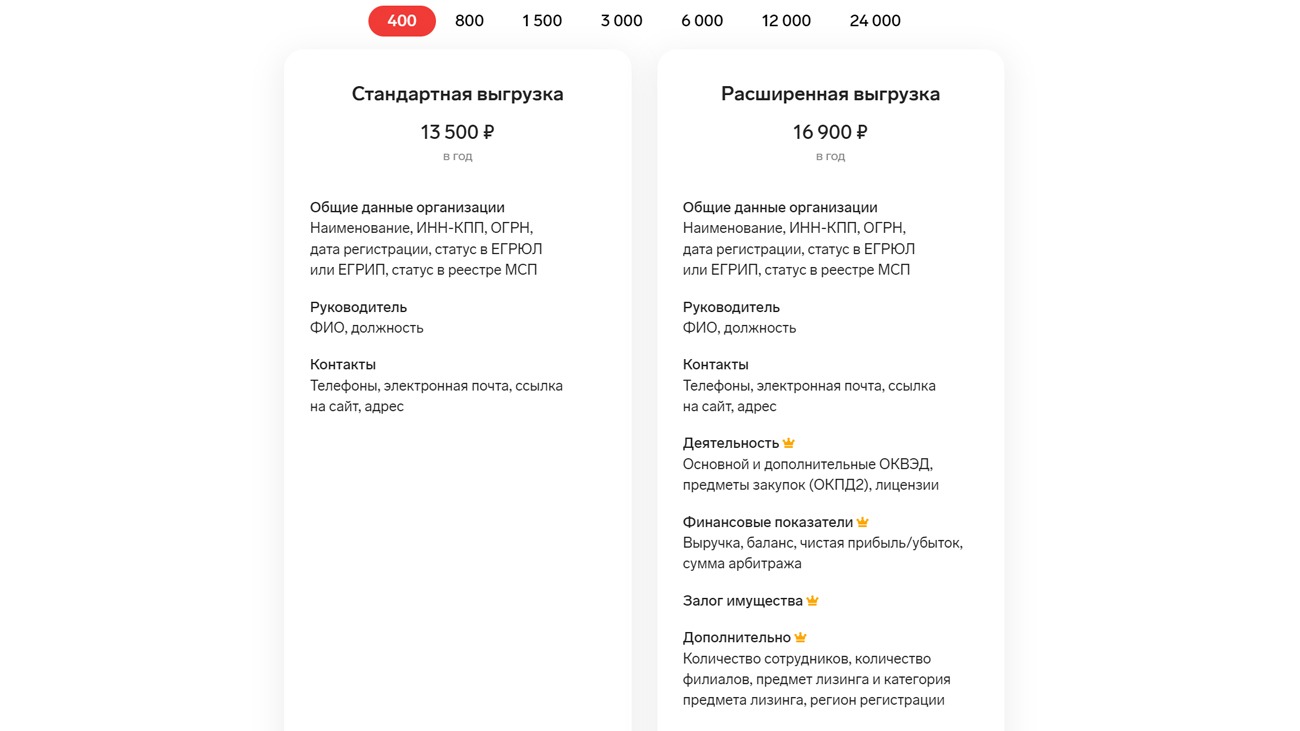The width and height of the screenshot is (1300, 731).
Task: Select the 24 000 quantity option
Action: [875, 21]
